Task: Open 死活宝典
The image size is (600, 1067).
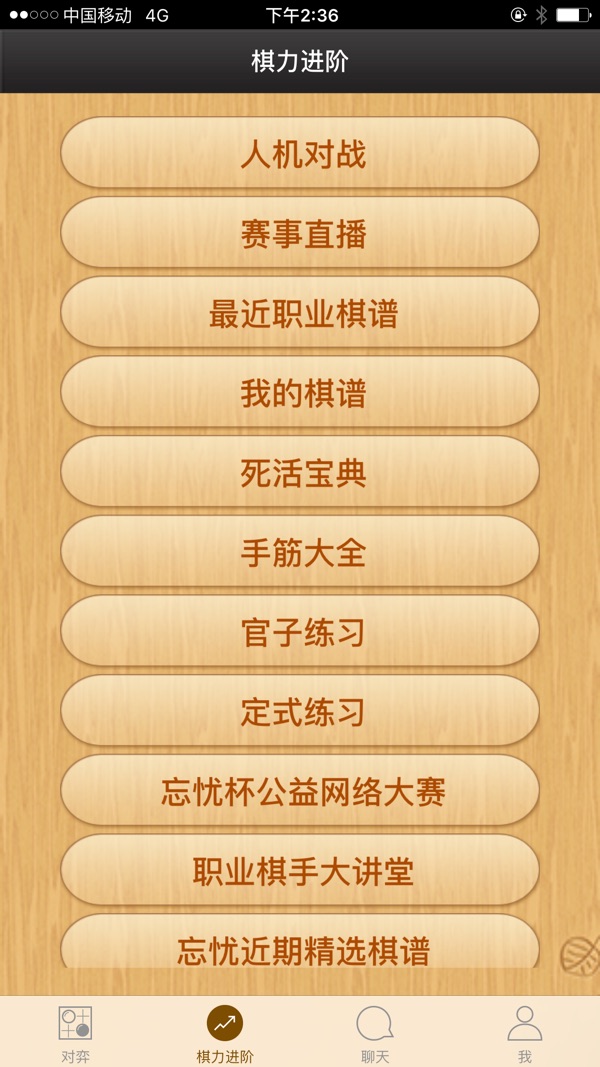Action: 300,473
